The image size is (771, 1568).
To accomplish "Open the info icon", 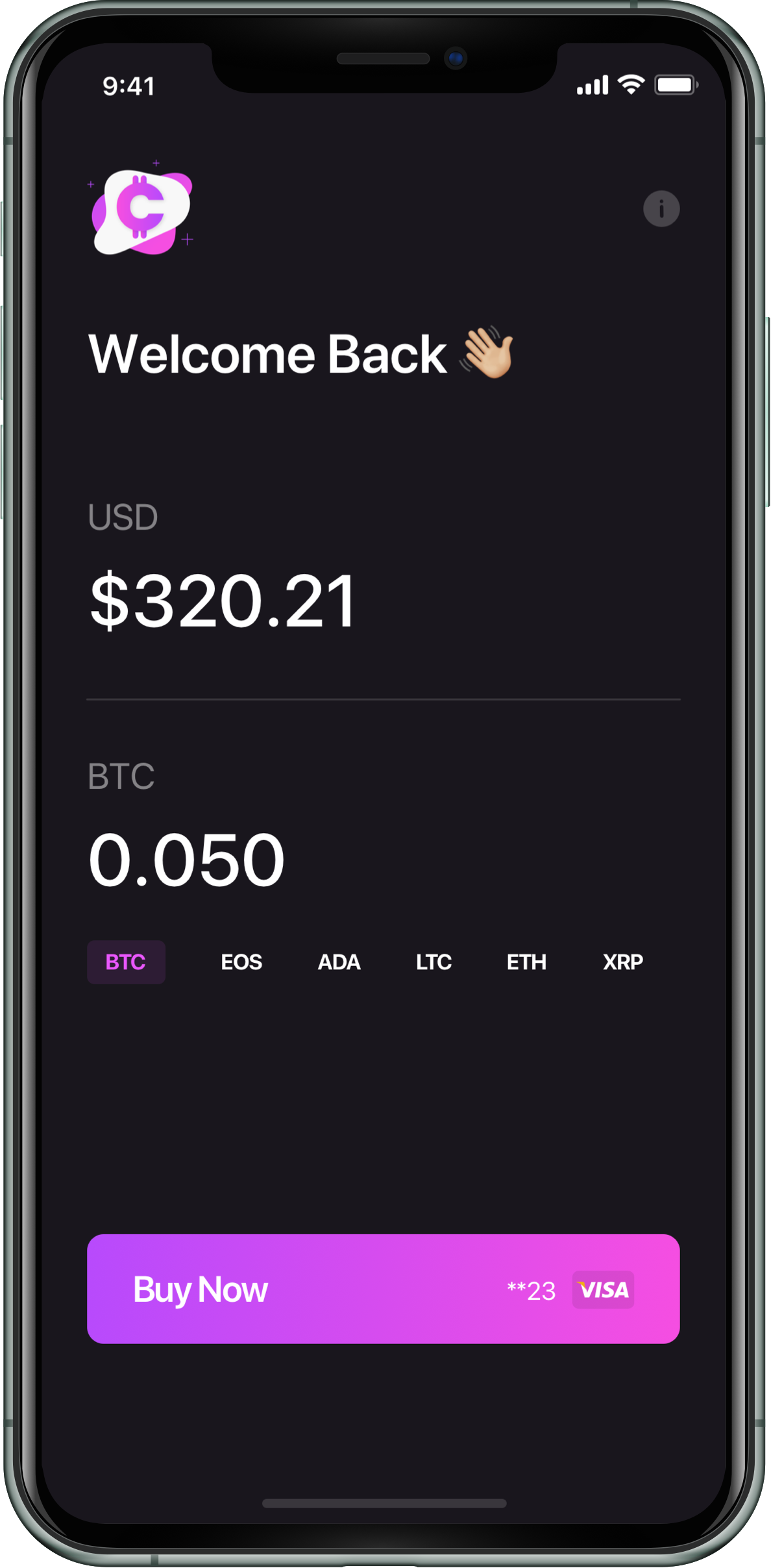I will tap(661, 208).
